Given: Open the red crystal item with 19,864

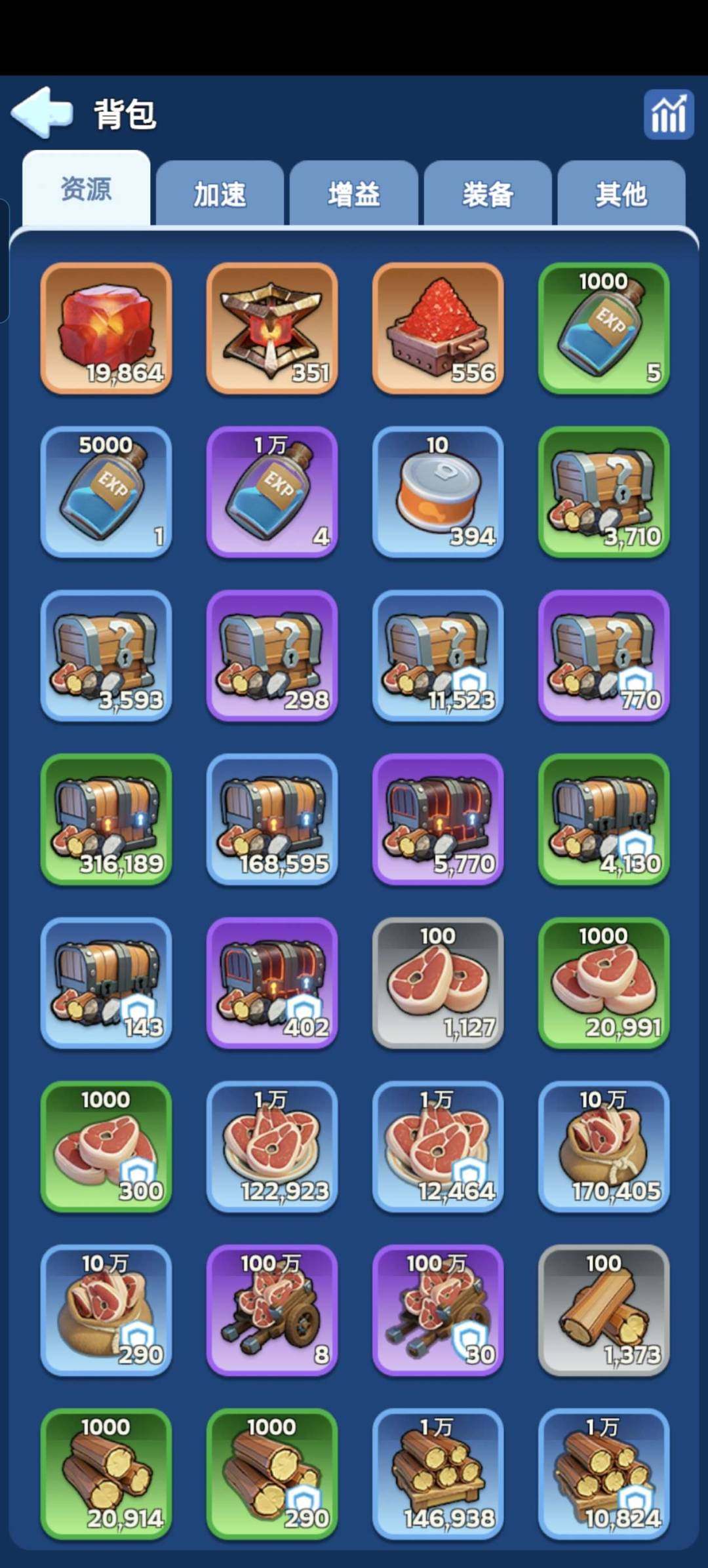Looking at the screenshot, I should [x=106, y=328].
